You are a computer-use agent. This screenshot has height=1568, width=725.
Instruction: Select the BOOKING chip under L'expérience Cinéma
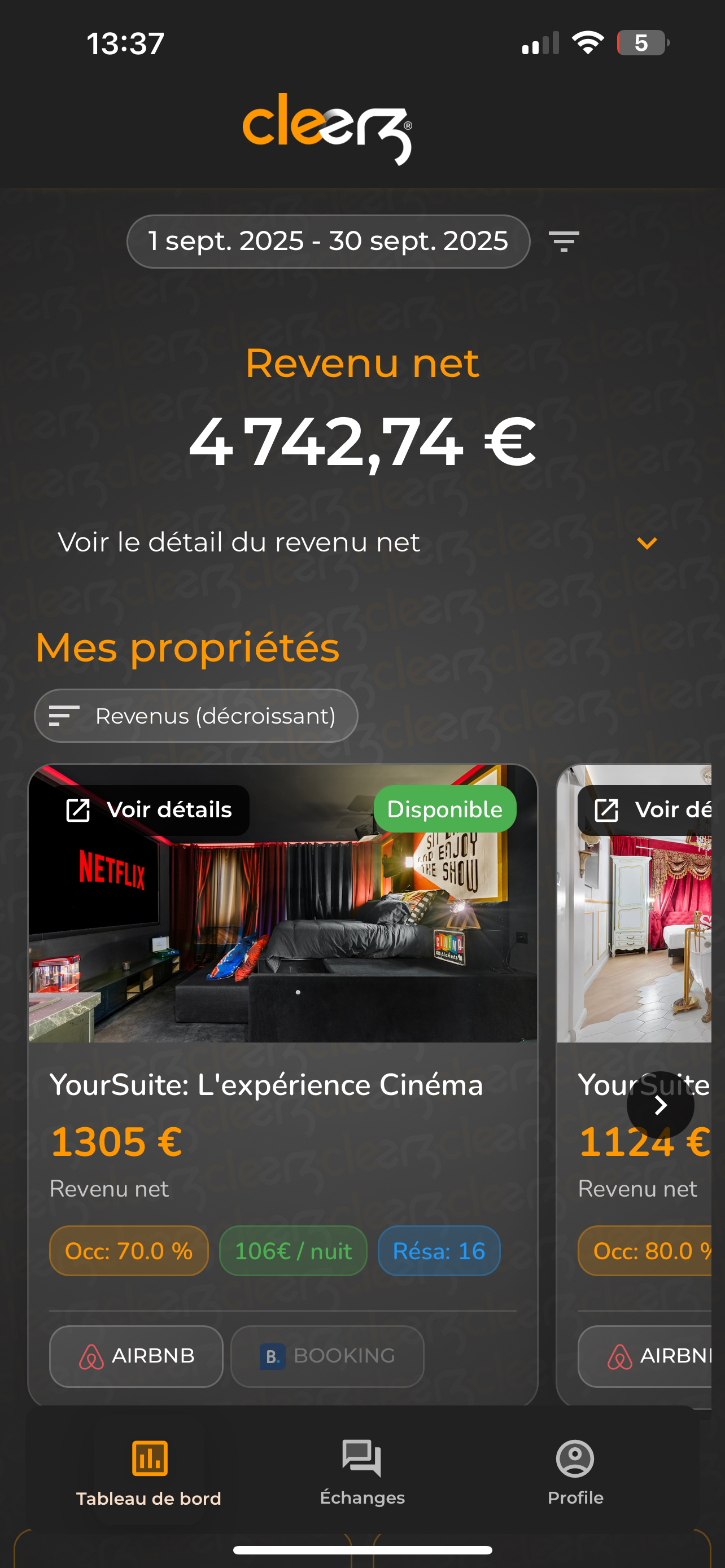coord(327,1356)
